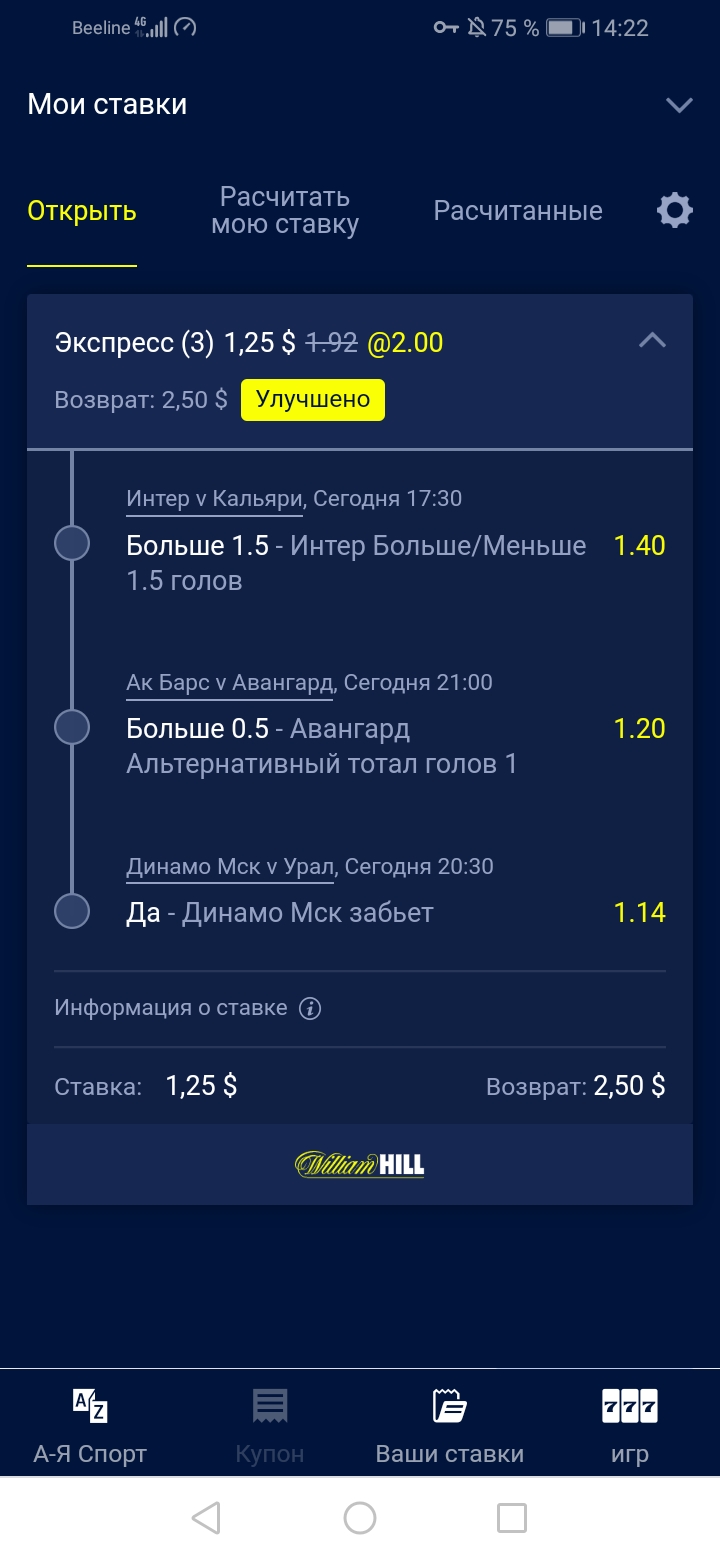Screen dimensions: 720x1560
Task: Tap the system home button
Action: click(x=360, y=1518)
